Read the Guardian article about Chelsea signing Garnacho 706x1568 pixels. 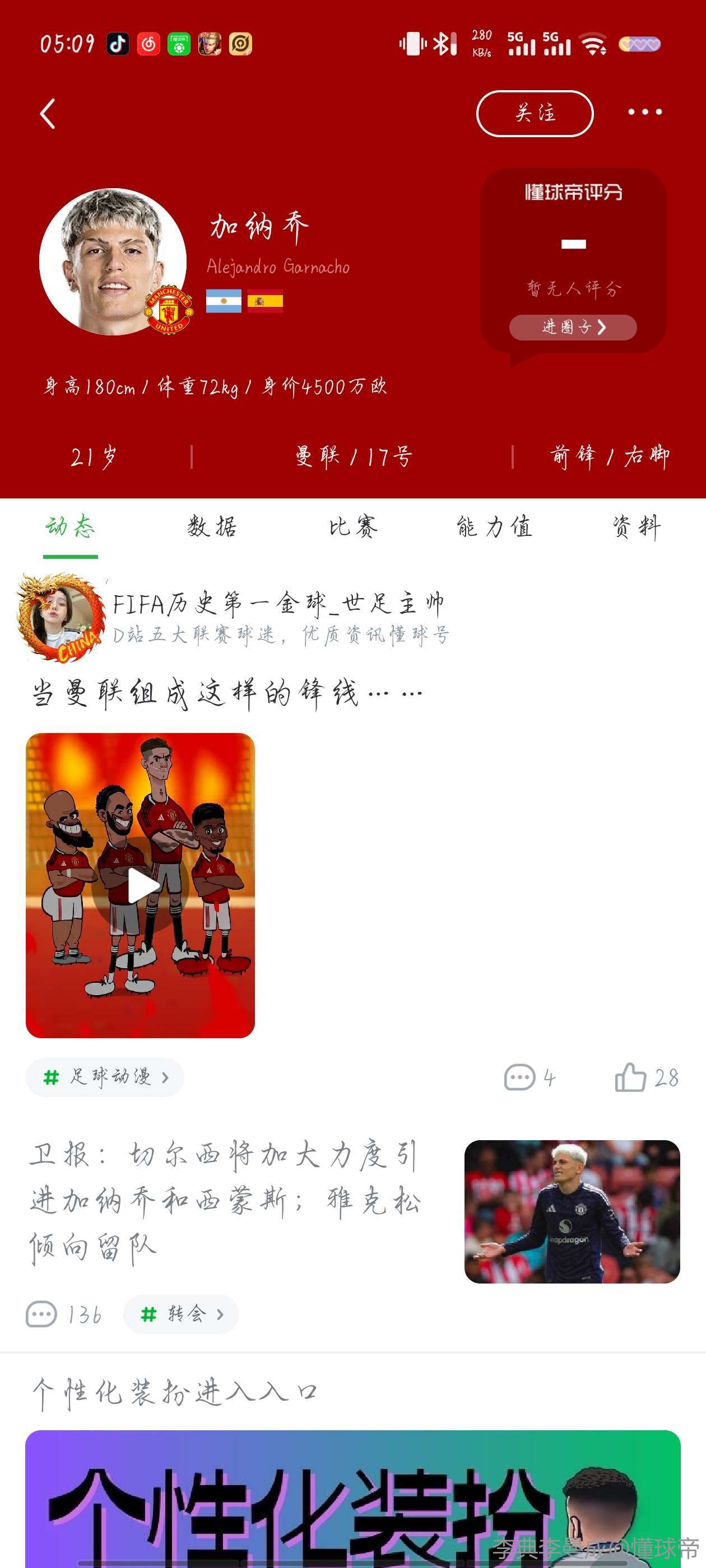pyautogui.click(x=225, y=1200)
